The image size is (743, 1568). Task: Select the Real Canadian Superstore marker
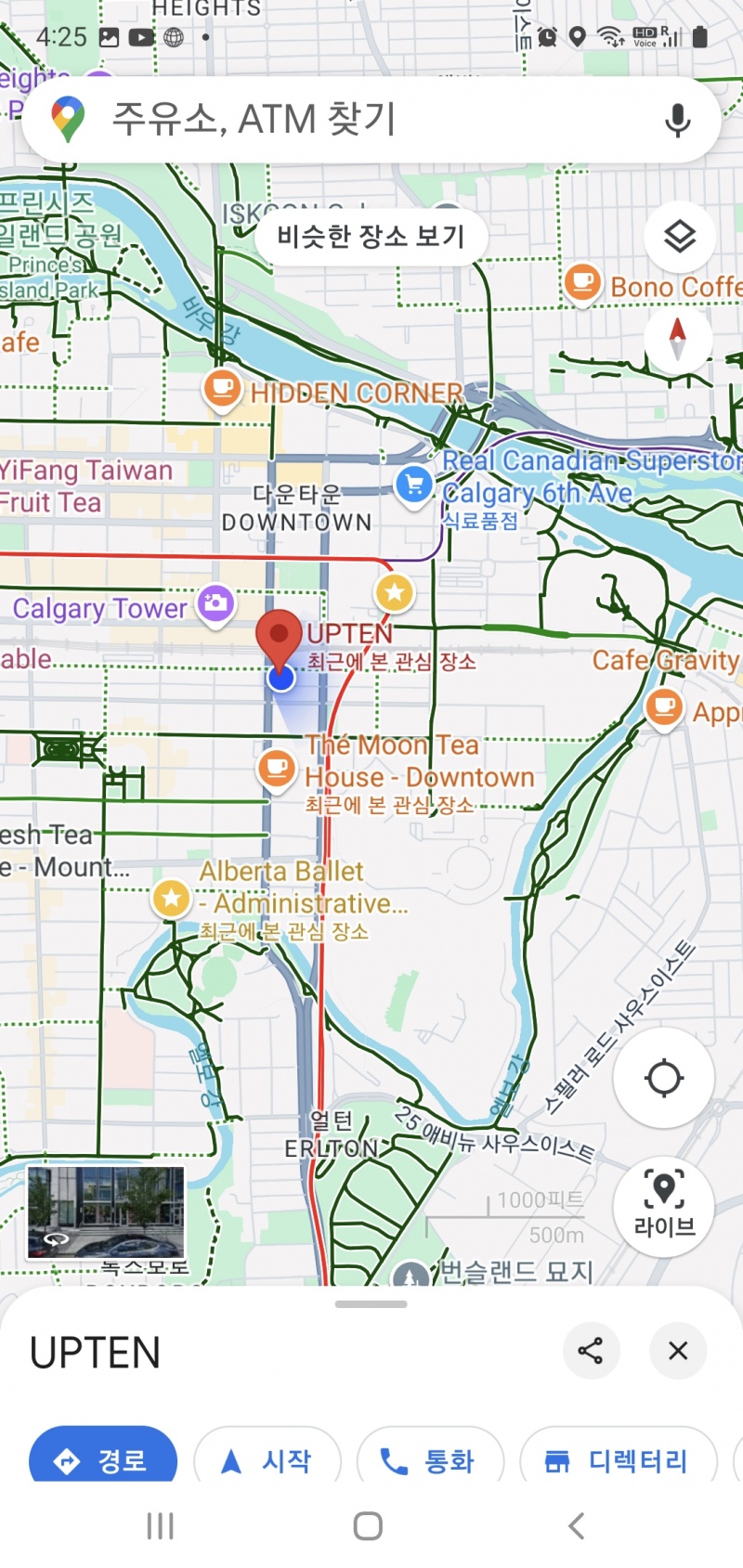tap(414, 485)
